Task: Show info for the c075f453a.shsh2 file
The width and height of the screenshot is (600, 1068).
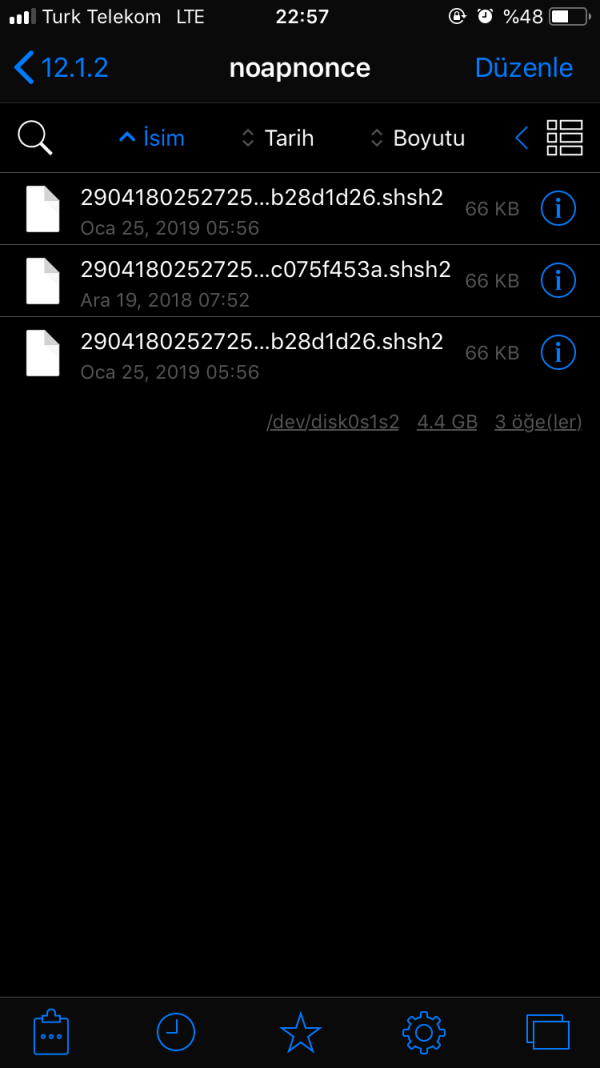Action: tap(558, 281)
